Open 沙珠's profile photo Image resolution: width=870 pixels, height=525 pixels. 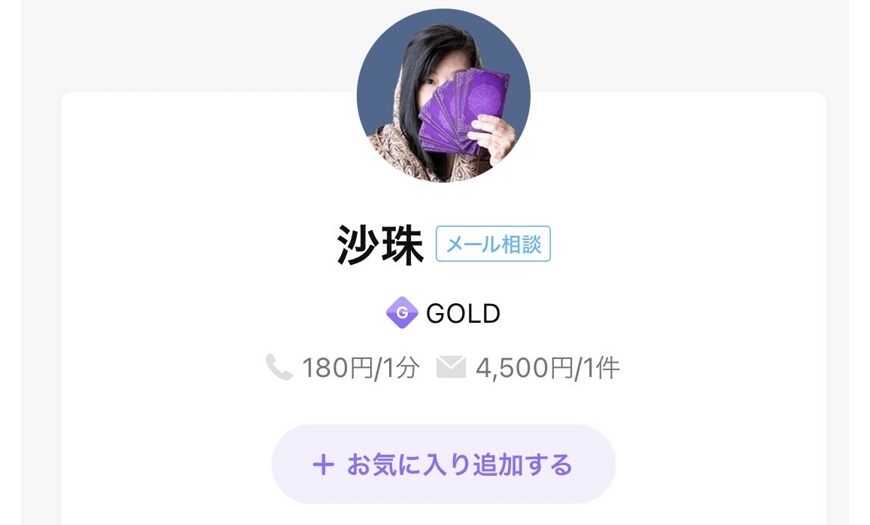coord(443,96)
